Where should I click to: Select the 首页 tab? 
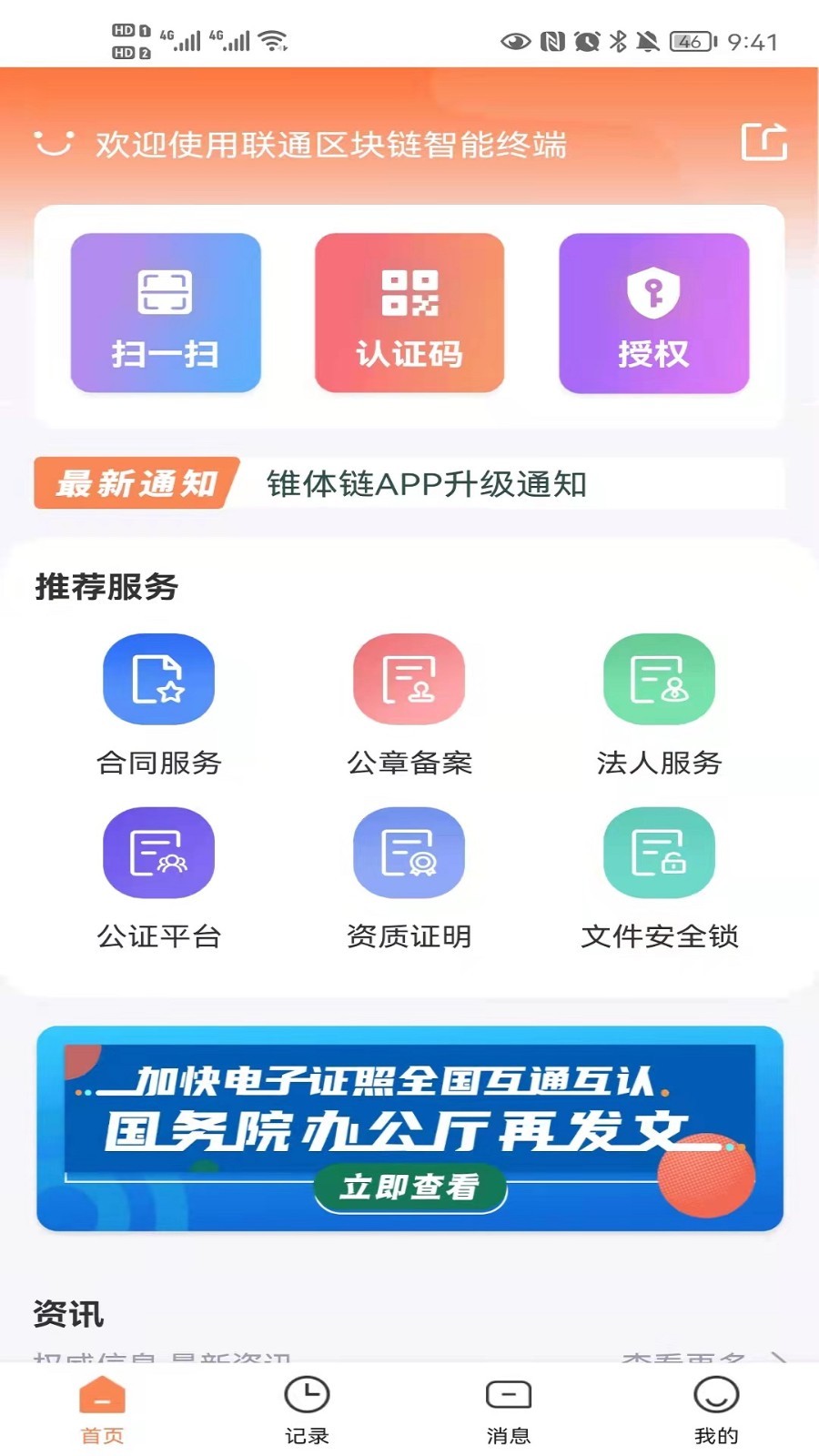pyautogui.click(x=102, y=1411)
